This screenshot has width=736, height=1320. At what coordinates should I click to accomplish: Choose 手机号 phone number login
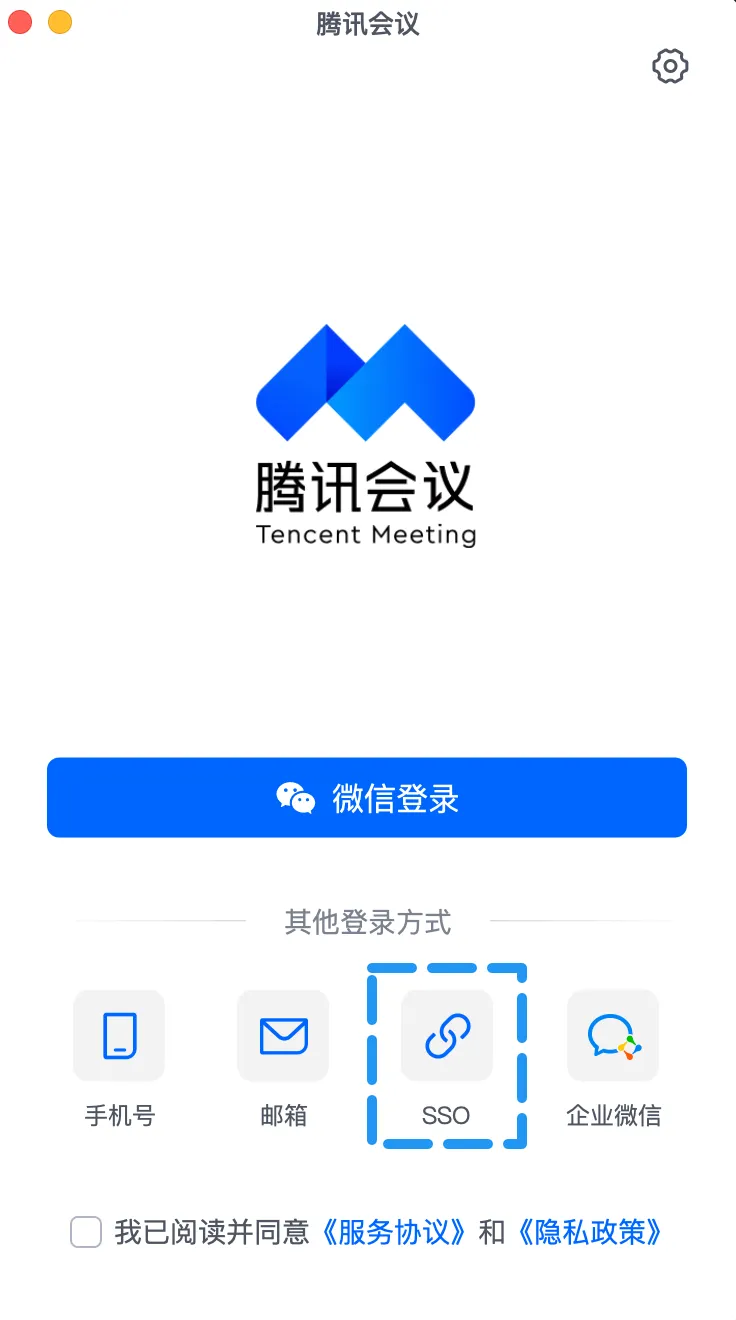(119, 1036)
